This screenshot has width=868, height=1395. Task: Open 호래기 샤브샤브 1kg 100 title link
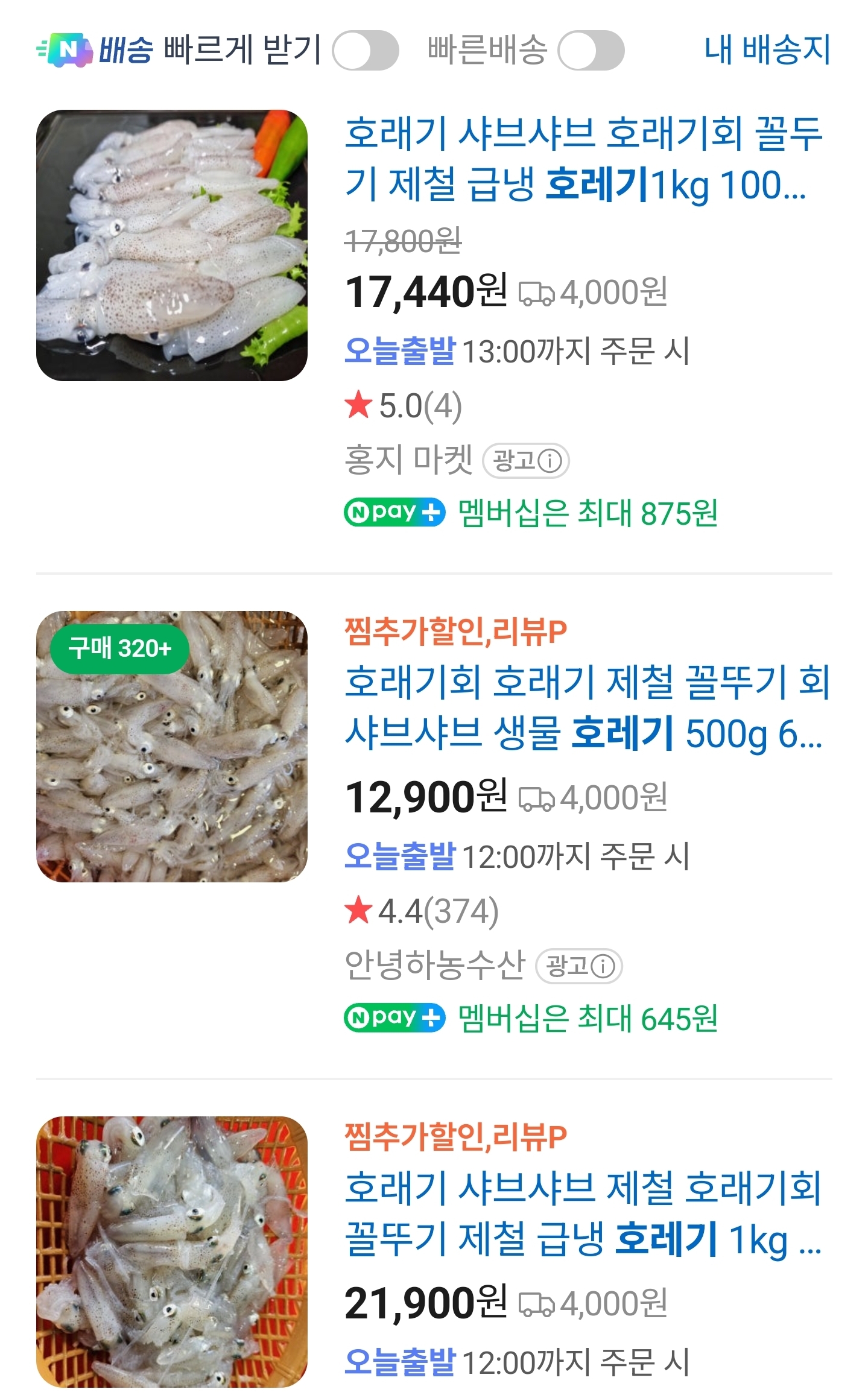pos(583,159)
